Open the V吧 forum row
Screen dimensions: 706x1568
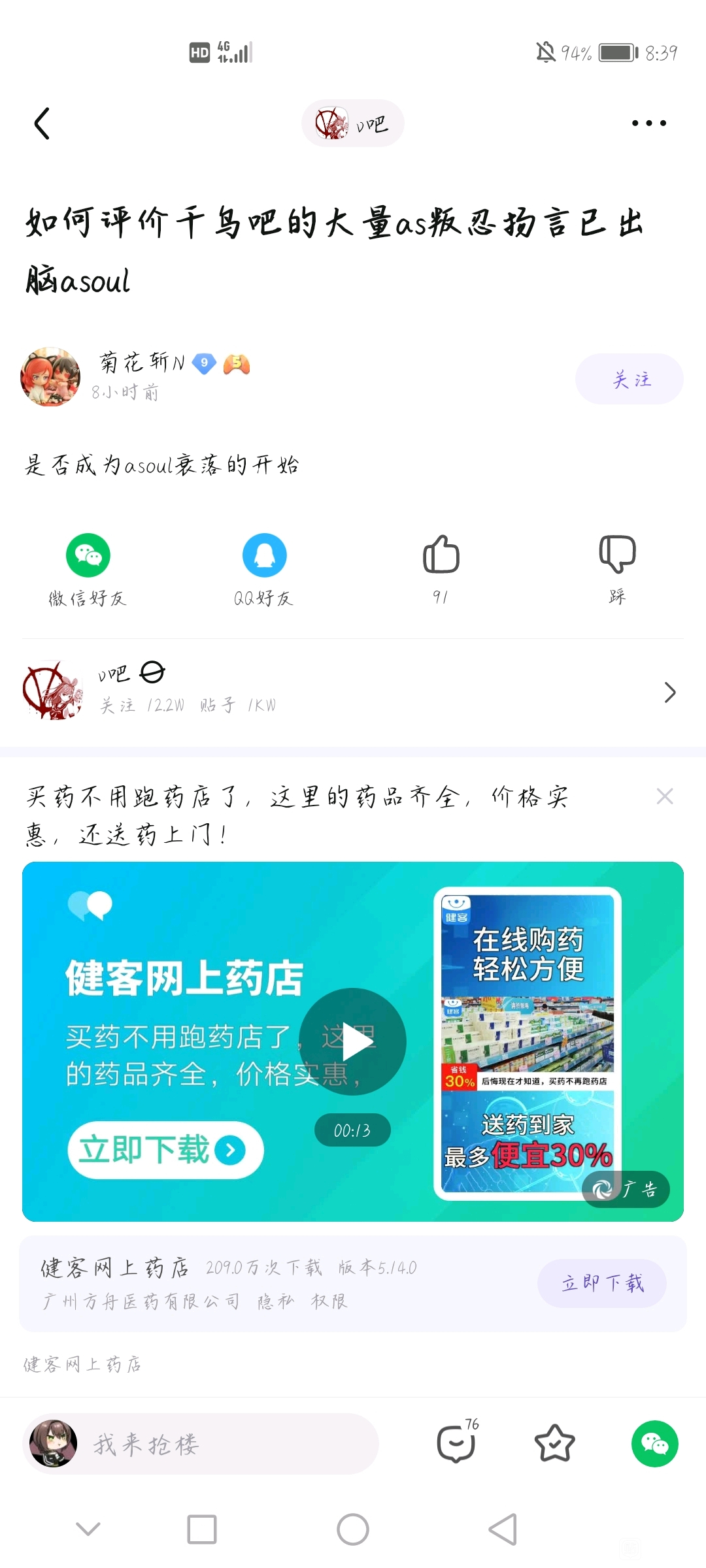(353, 691)
